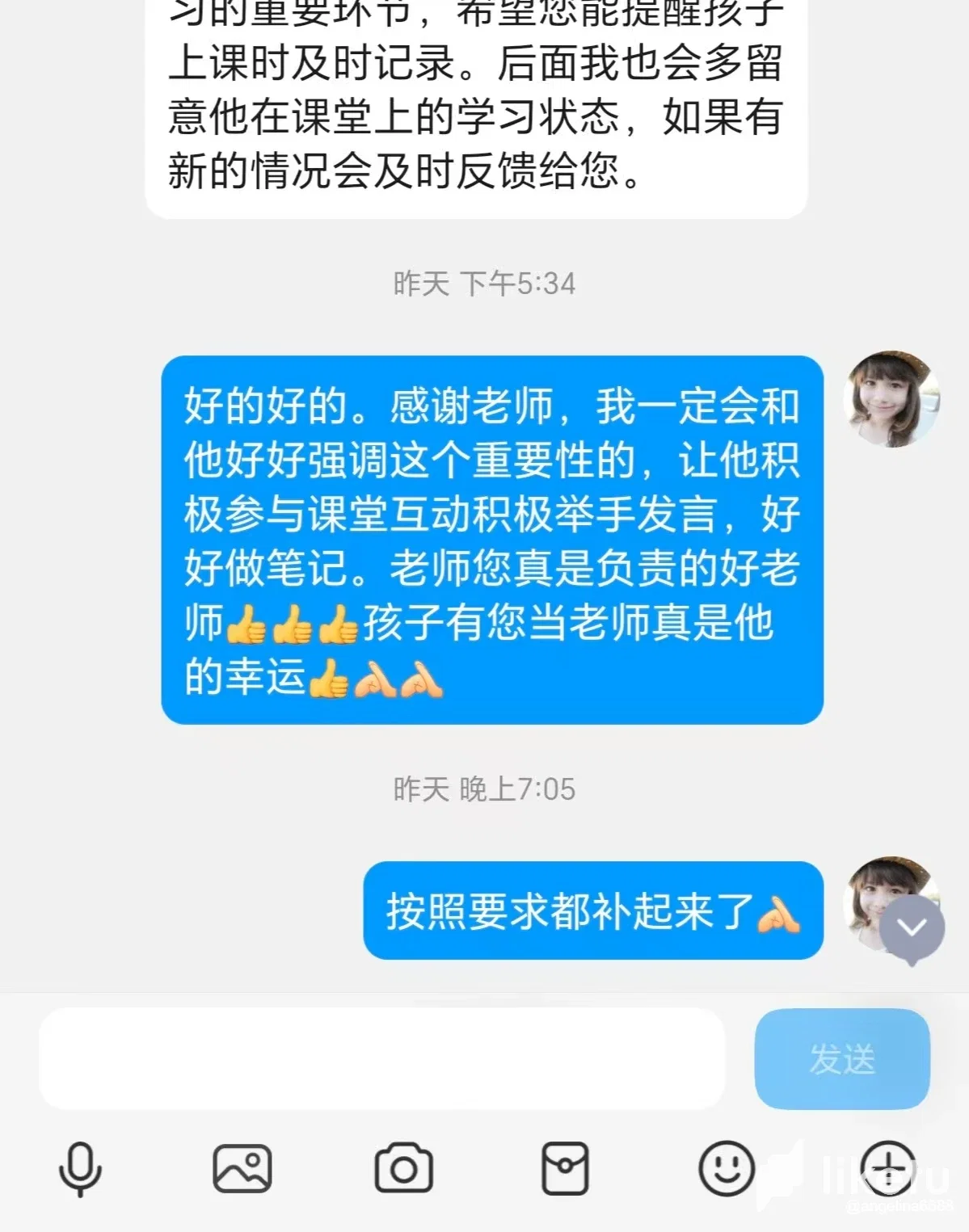Open the avatar beside the 好的好的 message

click(x=891, y=399)
